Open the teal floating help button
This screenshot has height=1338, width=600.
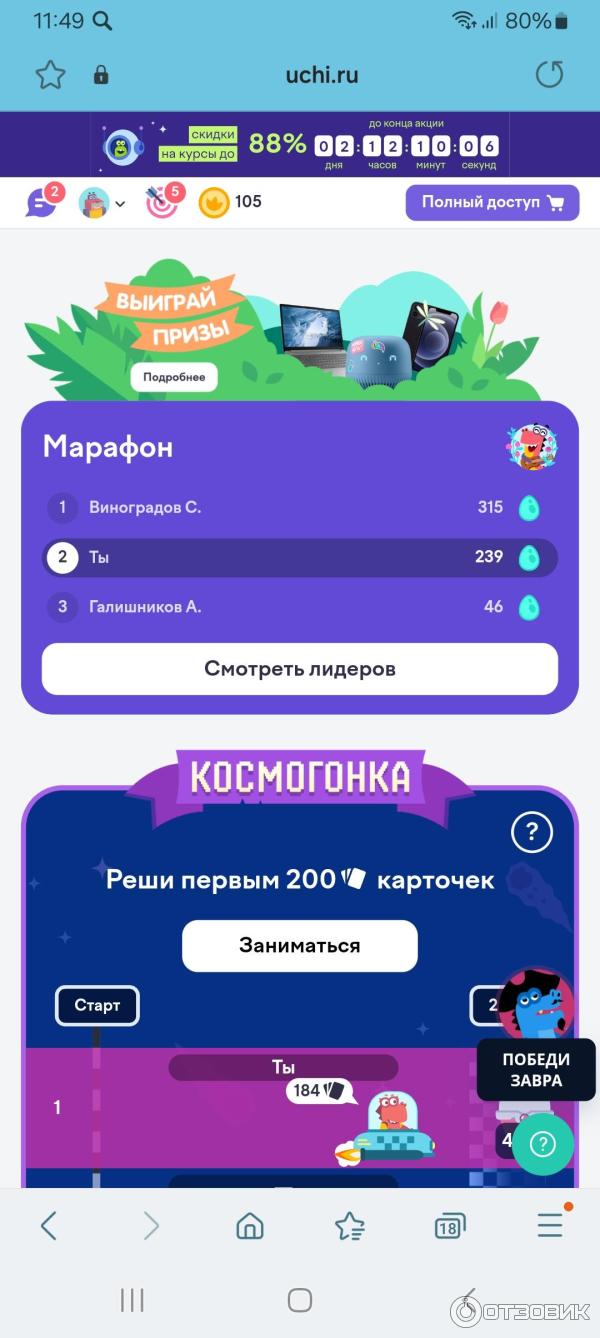coord(542,1144)
